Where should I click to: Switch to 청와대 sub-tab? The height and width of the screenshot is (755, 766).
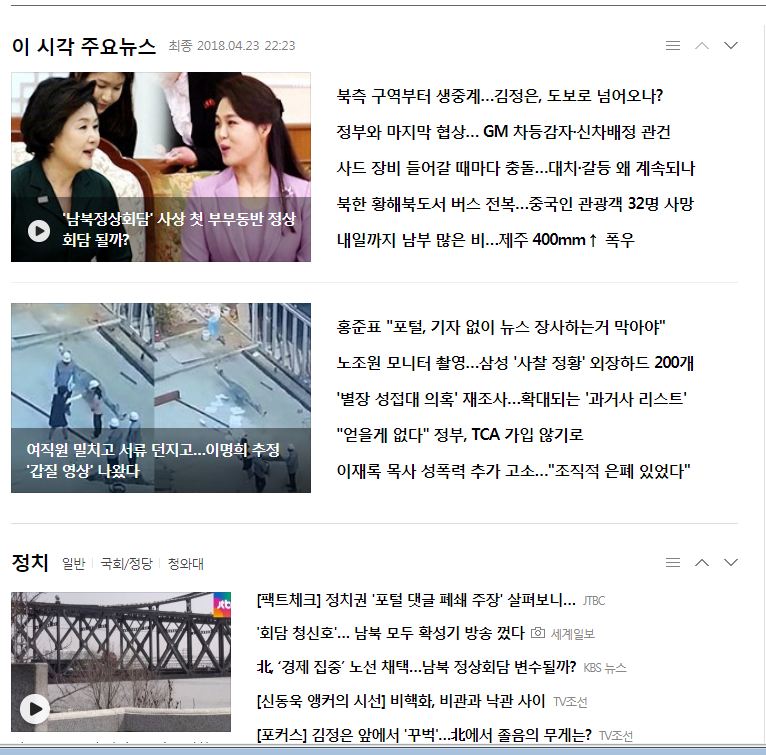[186, 564]
